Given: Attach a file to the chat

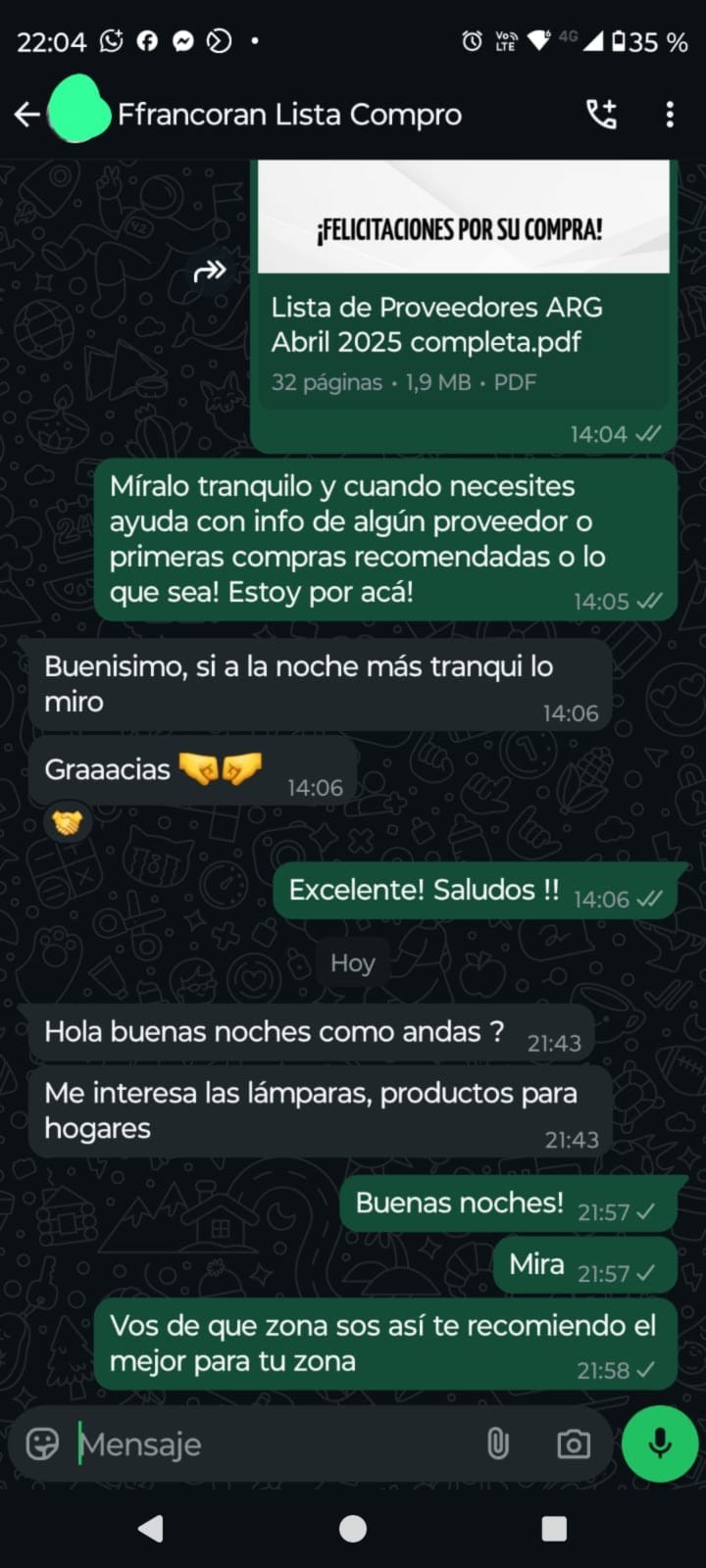Looking at the screenshot, I should 498,1444.
